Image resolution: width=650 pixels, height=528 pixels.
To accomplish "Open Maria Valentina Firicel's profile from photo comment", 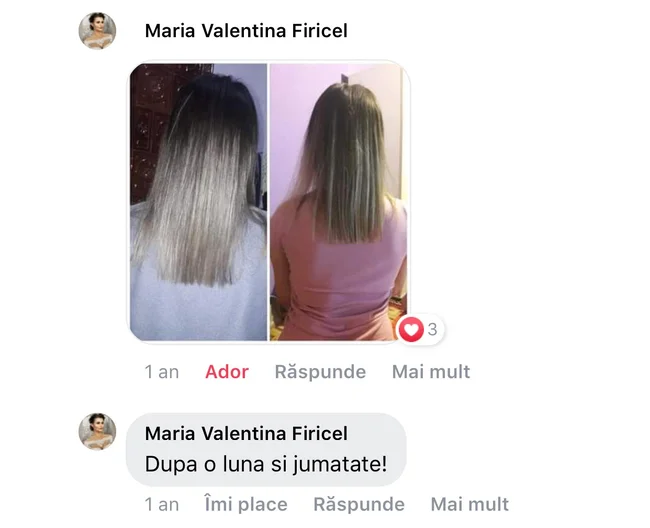I will coord(246,31).
